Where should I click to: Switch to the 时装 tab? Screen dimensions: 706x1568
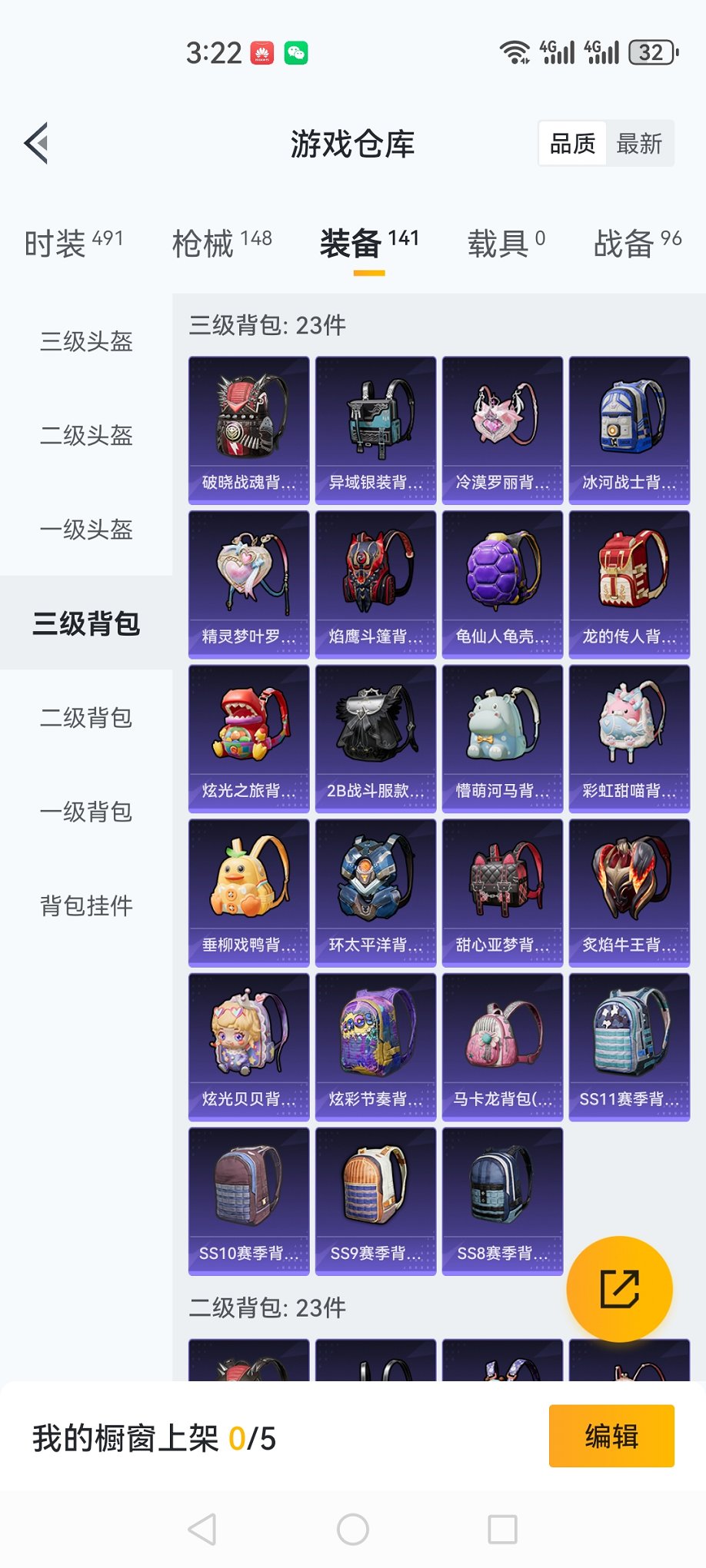point(73,244)
